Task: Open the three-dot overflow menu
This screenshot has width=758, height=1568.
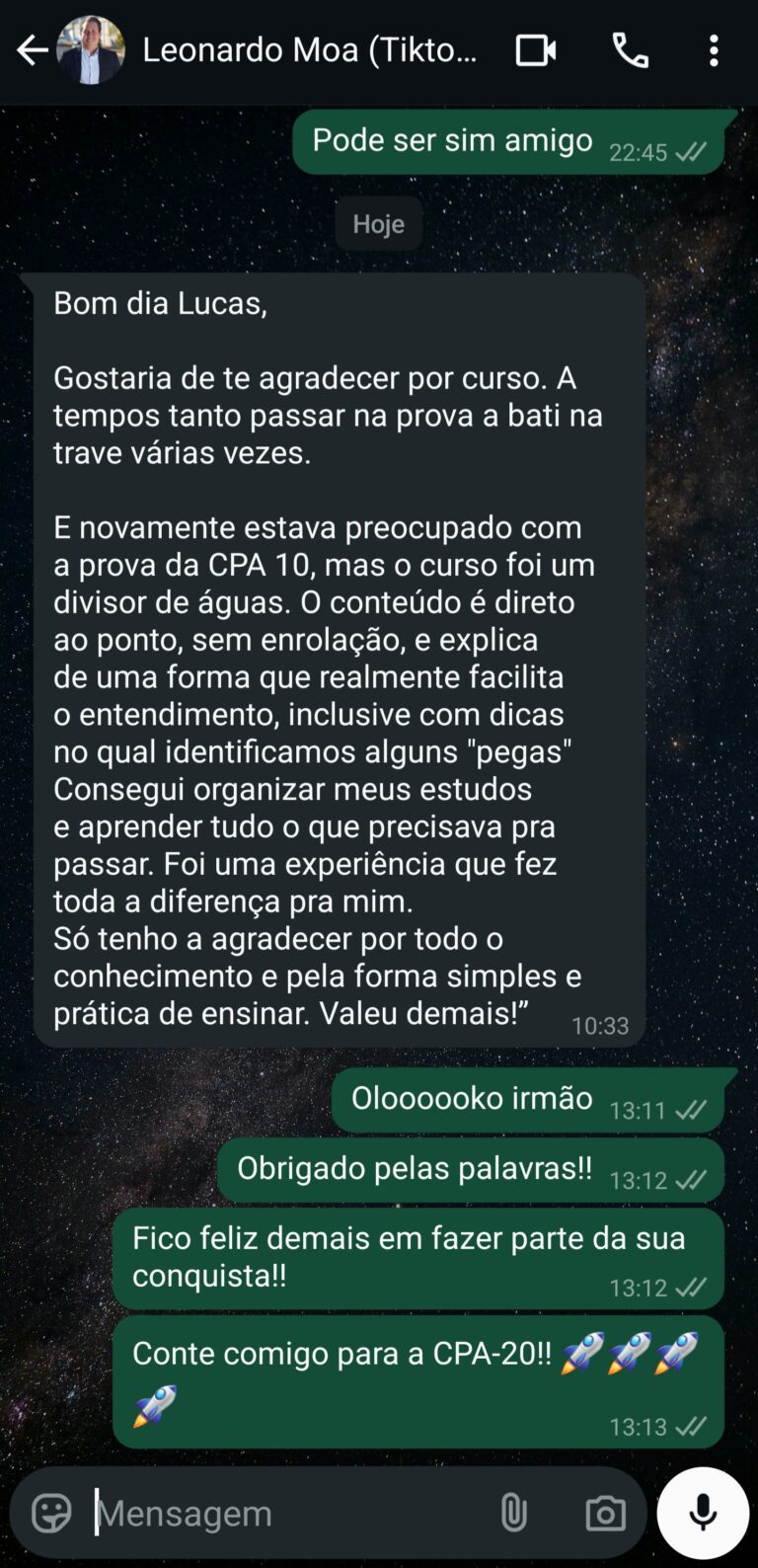Action: point(714,50)
